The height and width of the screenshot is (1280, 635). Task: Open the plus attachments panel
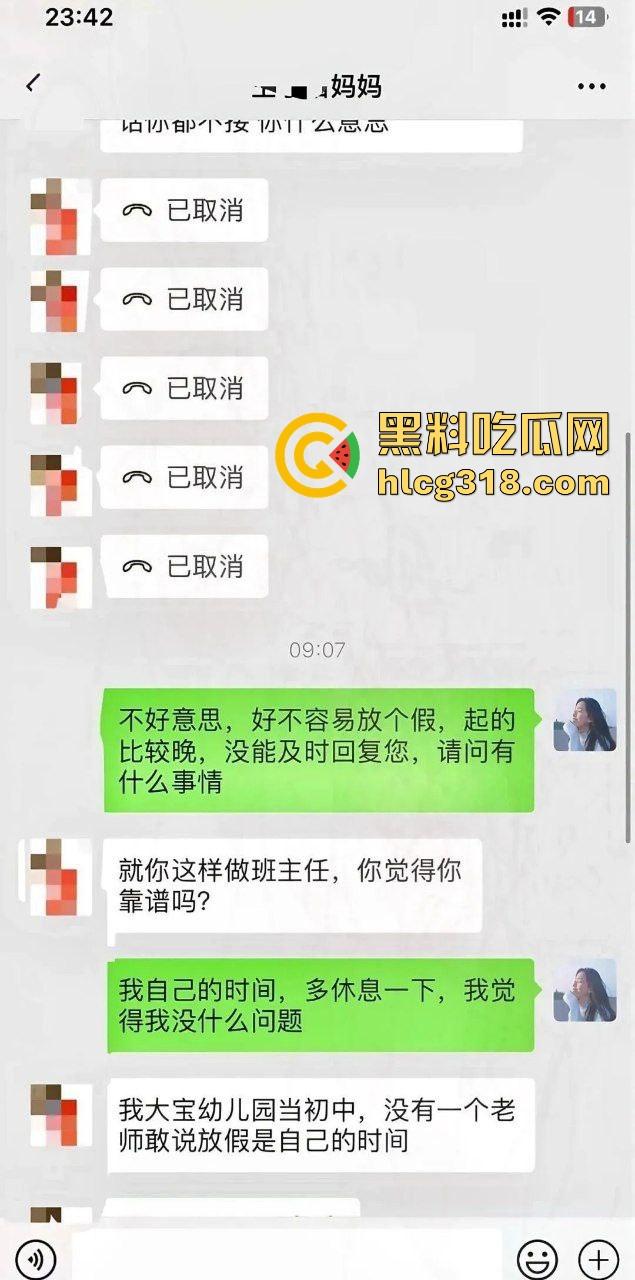598,1258
